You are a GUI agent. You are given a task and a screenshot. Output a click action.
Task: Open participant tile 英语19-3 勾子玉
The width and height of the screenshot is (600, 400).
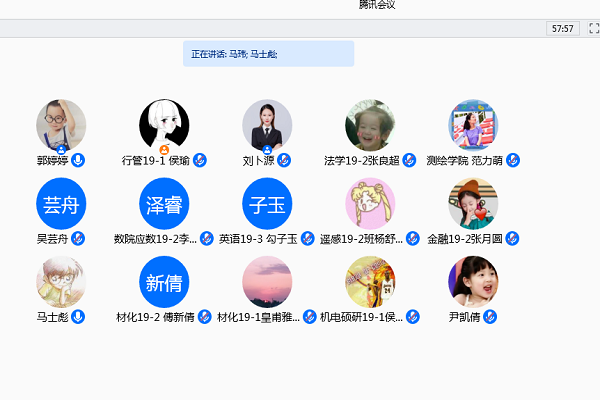point(267,204)
